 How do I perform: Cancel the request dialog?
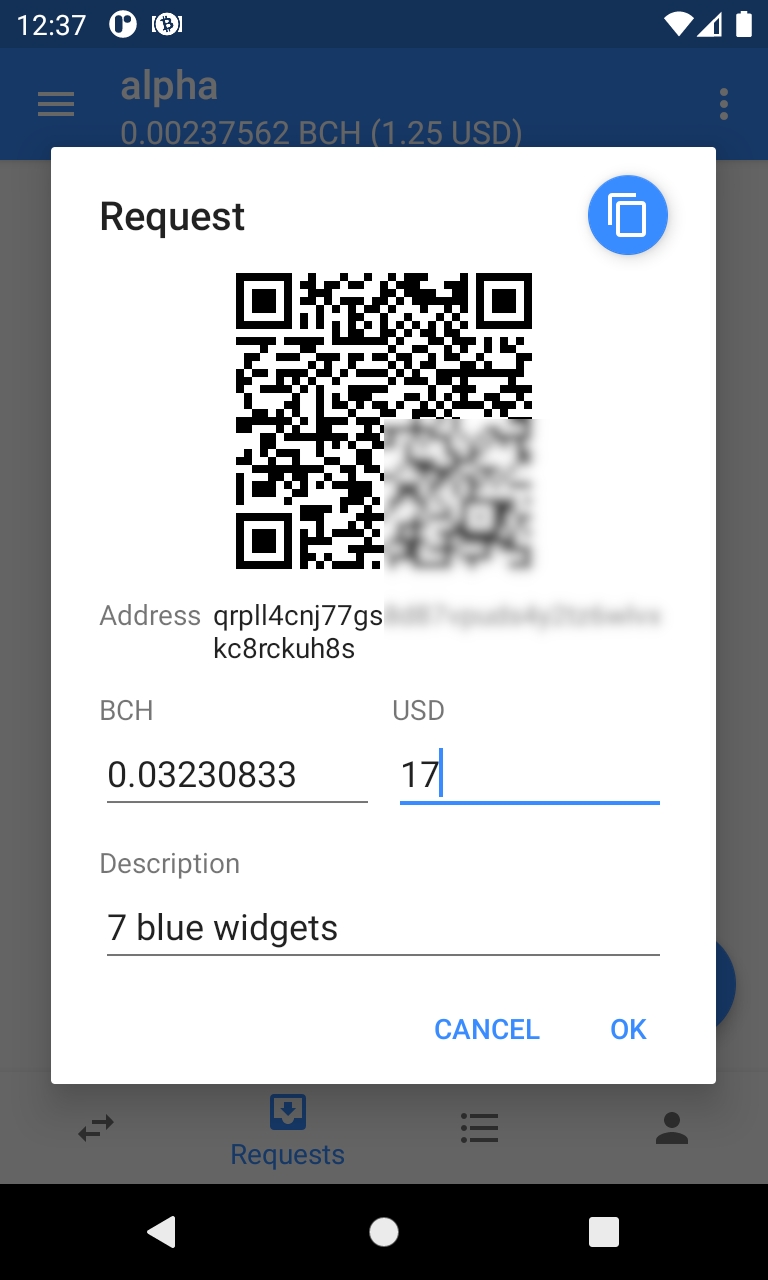tap(487, 1029)
